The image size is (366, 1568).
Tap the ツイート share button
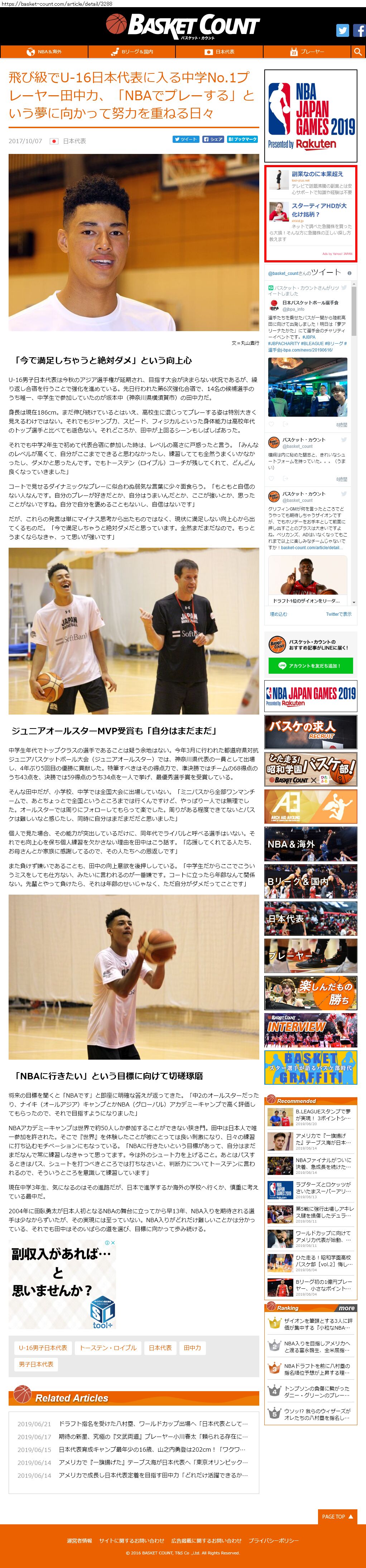(186, 139)
